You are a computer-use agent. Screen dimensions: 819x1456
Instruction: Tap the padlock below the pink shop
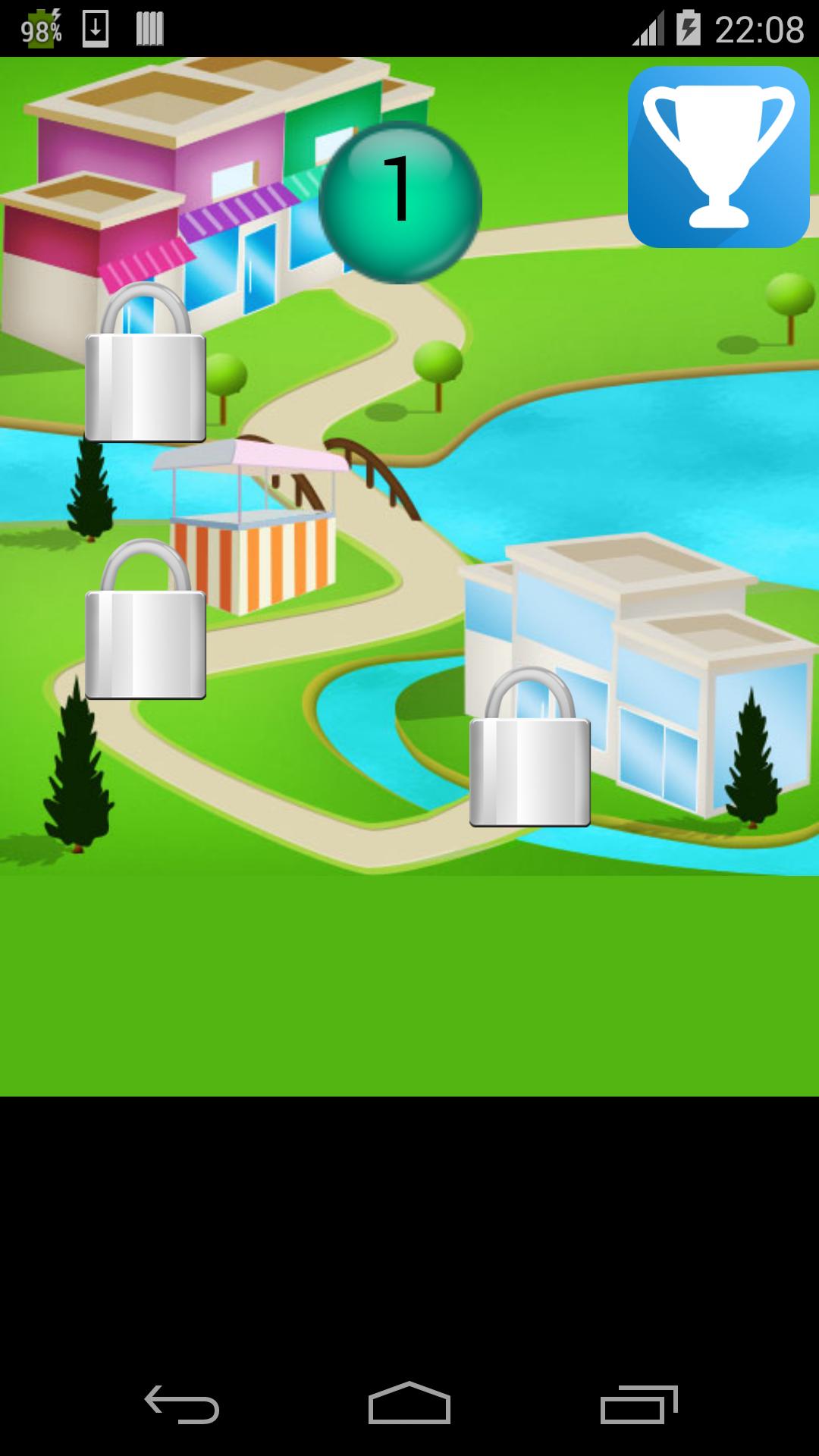[x=145, y=364]
